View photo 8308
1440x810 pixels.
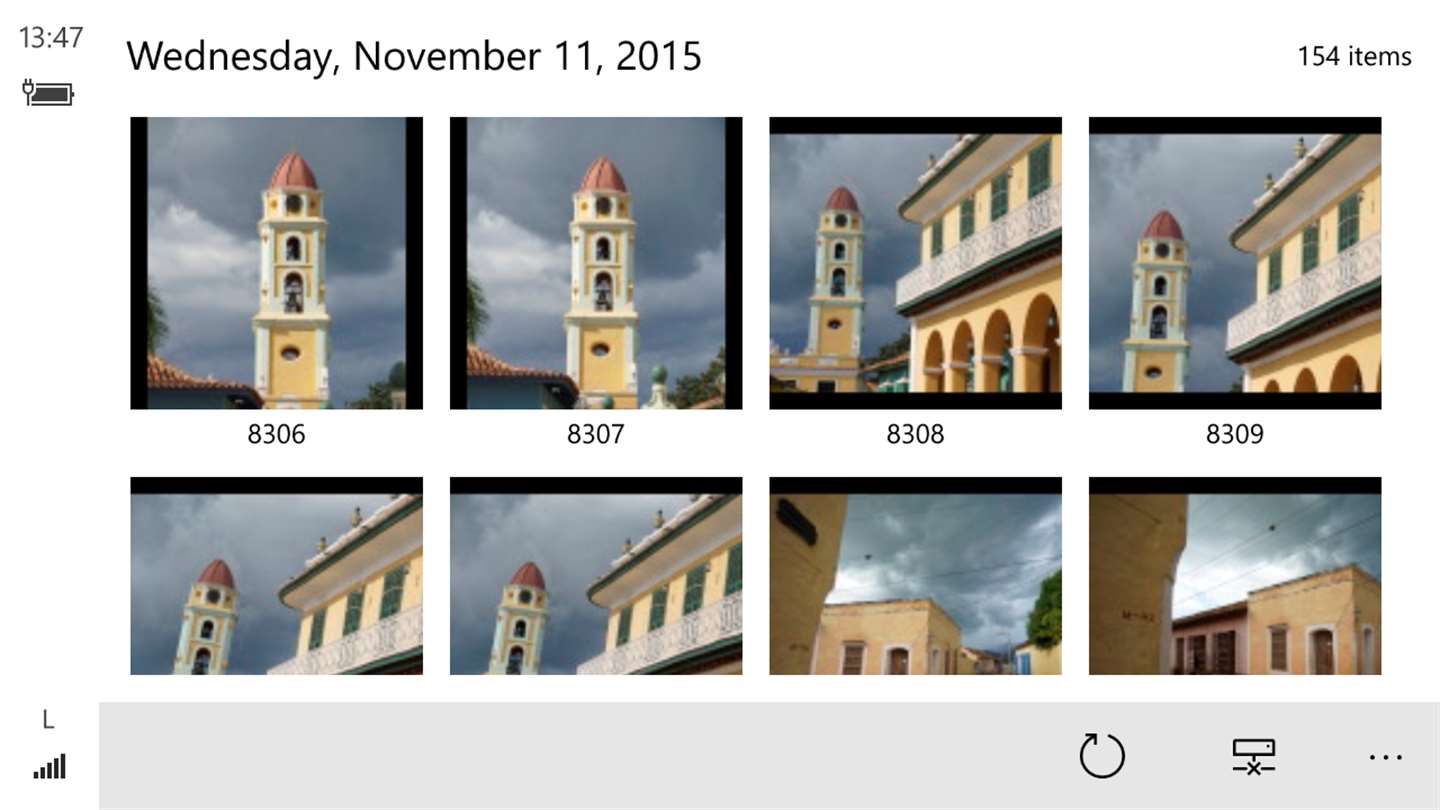(915, 263)
